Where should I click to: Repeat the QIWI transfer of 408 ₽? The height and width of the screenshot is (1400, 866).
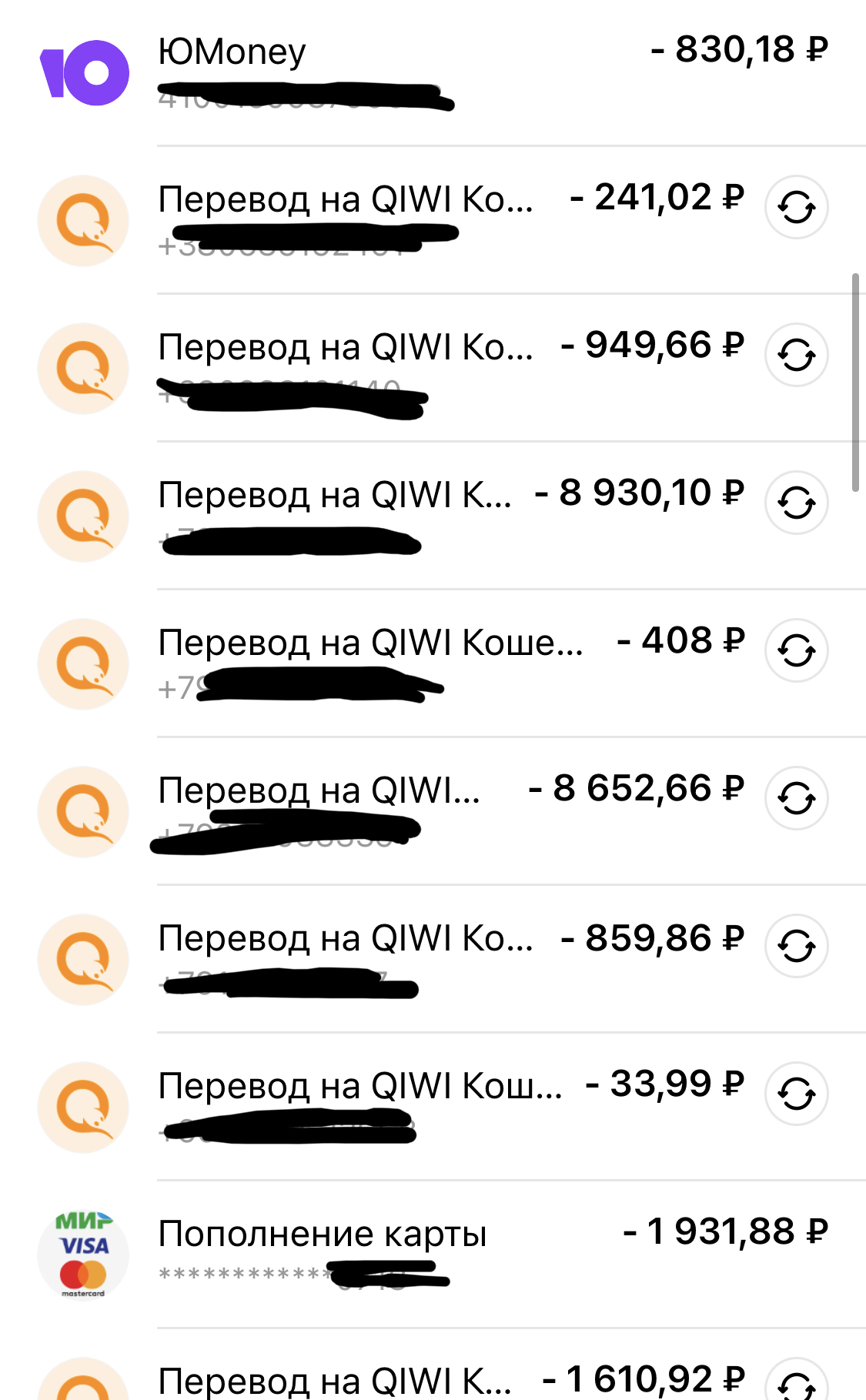pos(796,650)
